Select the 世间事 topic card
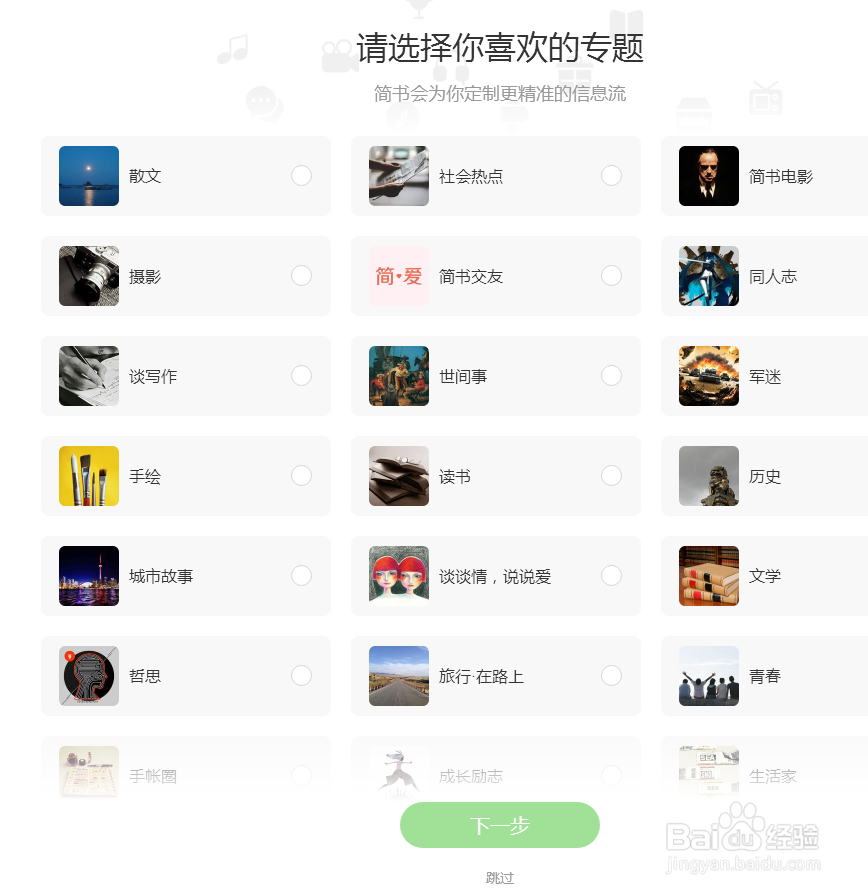Viewport: 868px width, 895px height. click(x=496, y=376)
